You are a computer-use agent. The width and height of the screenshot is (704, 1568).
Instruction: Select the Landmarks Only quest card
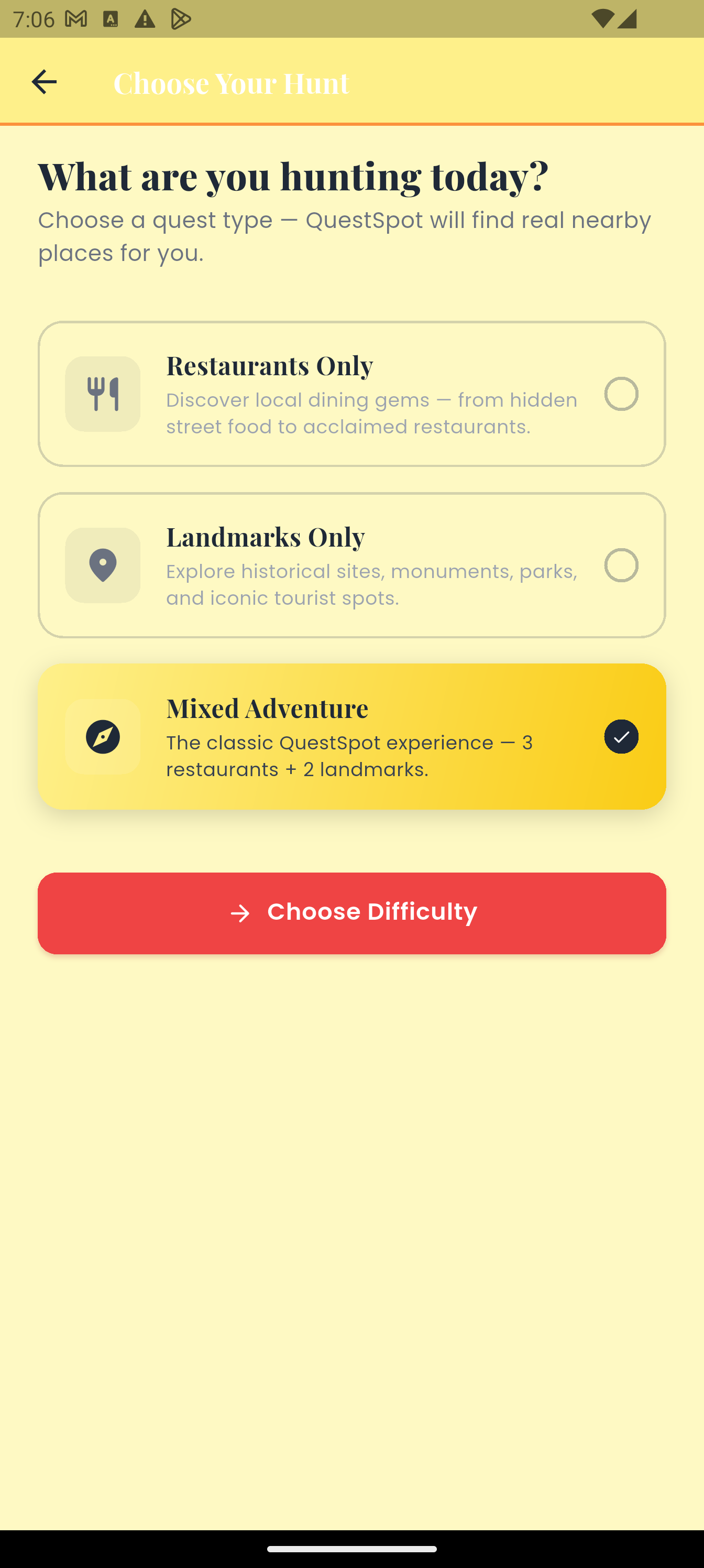(x=351, y=565)
